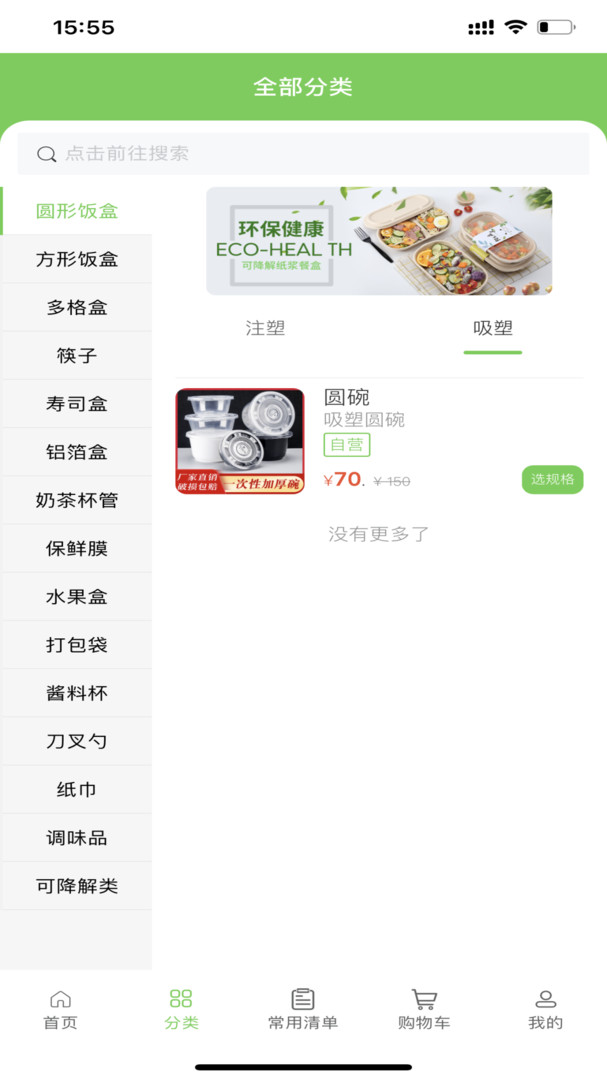Screen dimensions: 607x1080
Task: Open the 圆碗 product image
Action: [240, 441]
